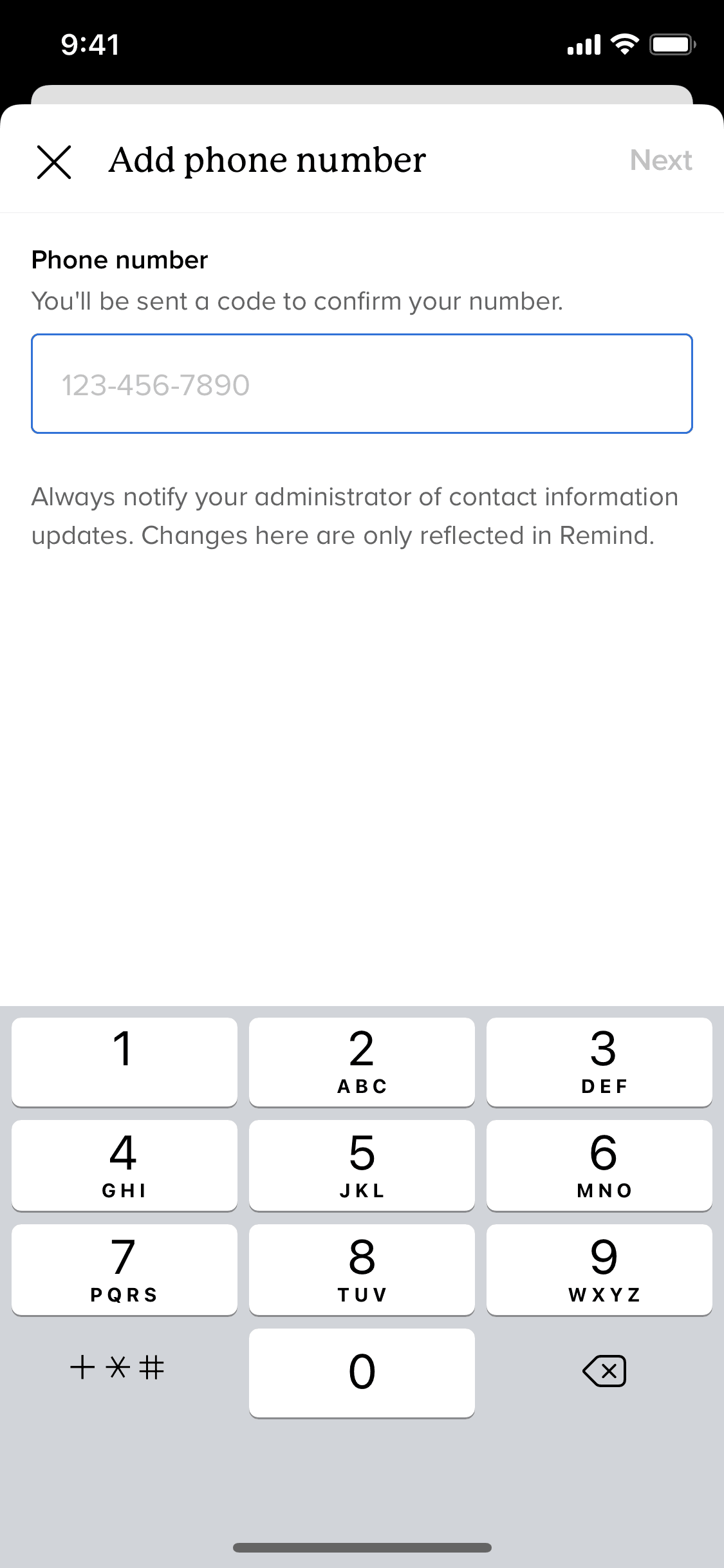This screenshot has height=1568, width=724.
Task: Focus the phone number input field
Action: (362, 384)
